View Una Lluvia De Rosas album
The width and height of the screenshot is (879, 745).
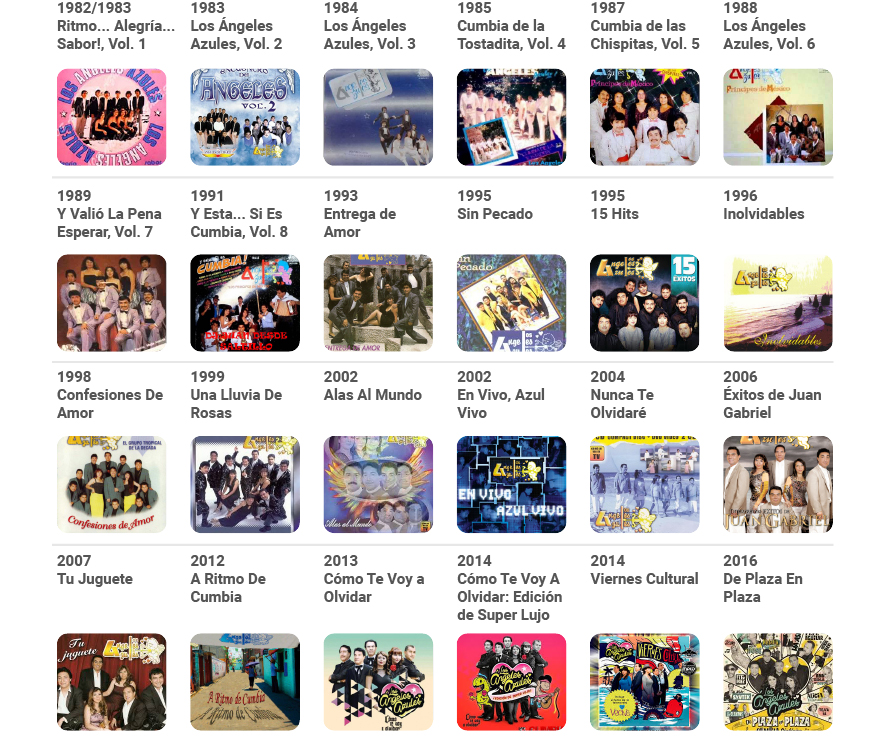pos(245,485)
